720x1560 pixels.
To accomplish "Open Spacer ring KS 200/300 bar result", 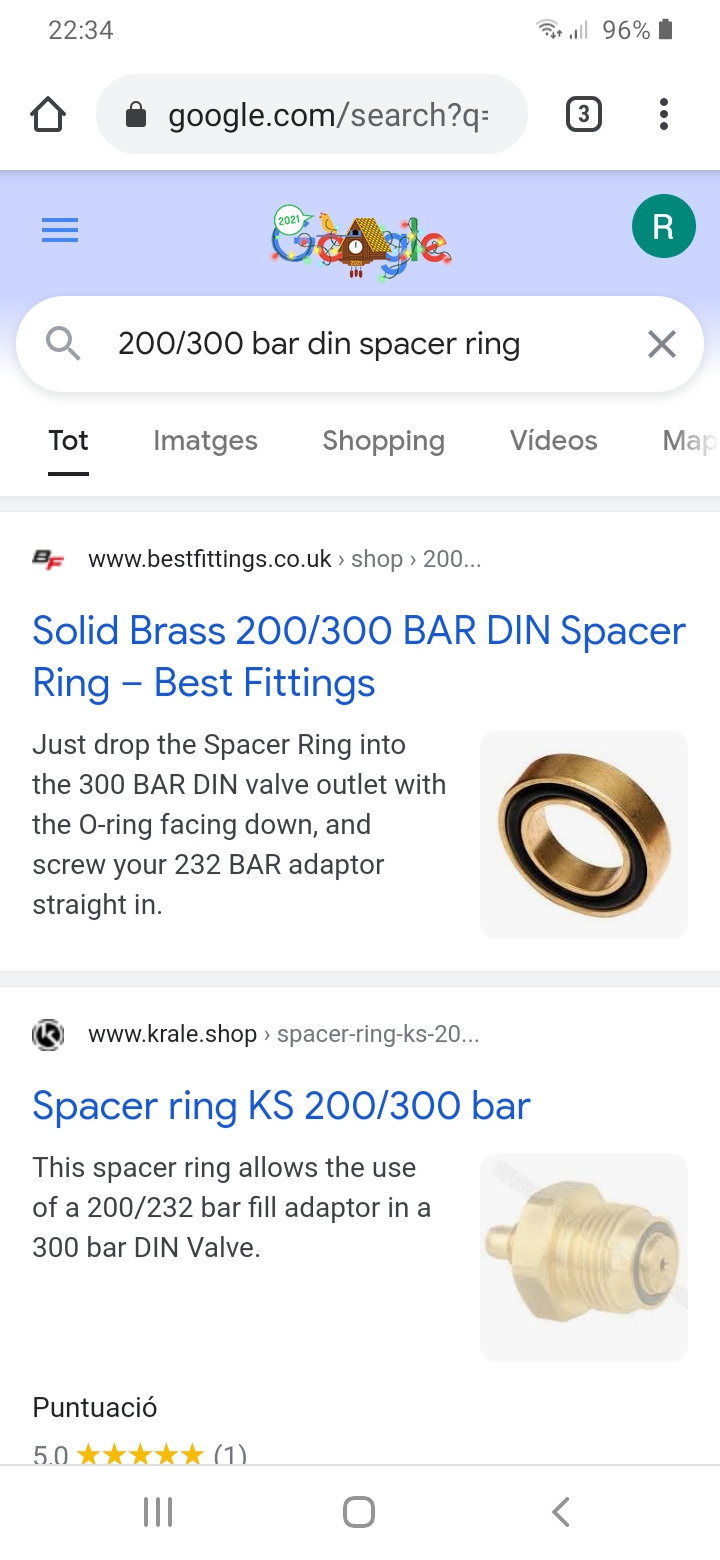I will coord(281,1105).
